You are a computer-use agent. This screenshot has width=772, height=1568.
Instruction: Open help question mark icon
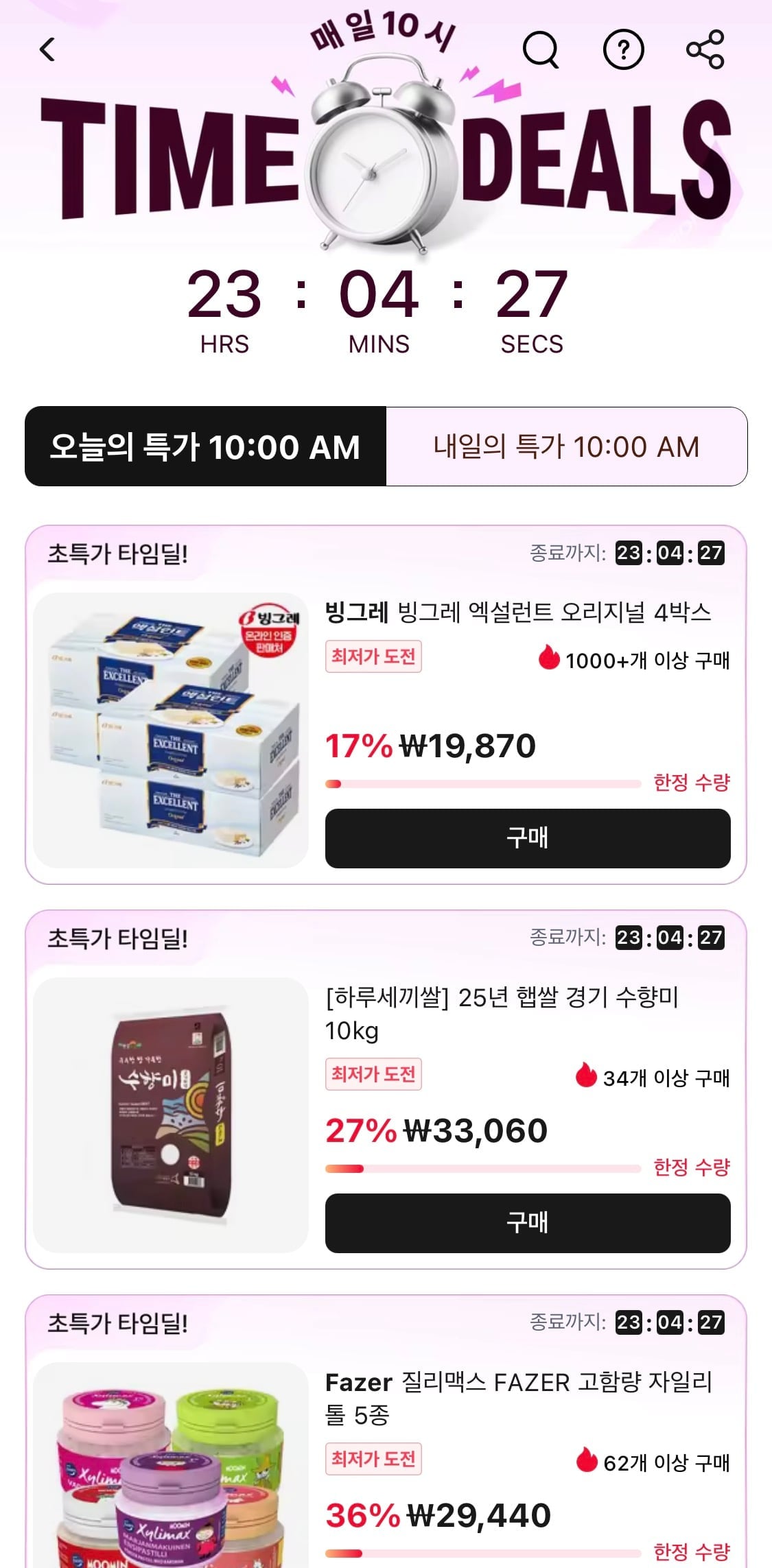click(x=623, y=50)
